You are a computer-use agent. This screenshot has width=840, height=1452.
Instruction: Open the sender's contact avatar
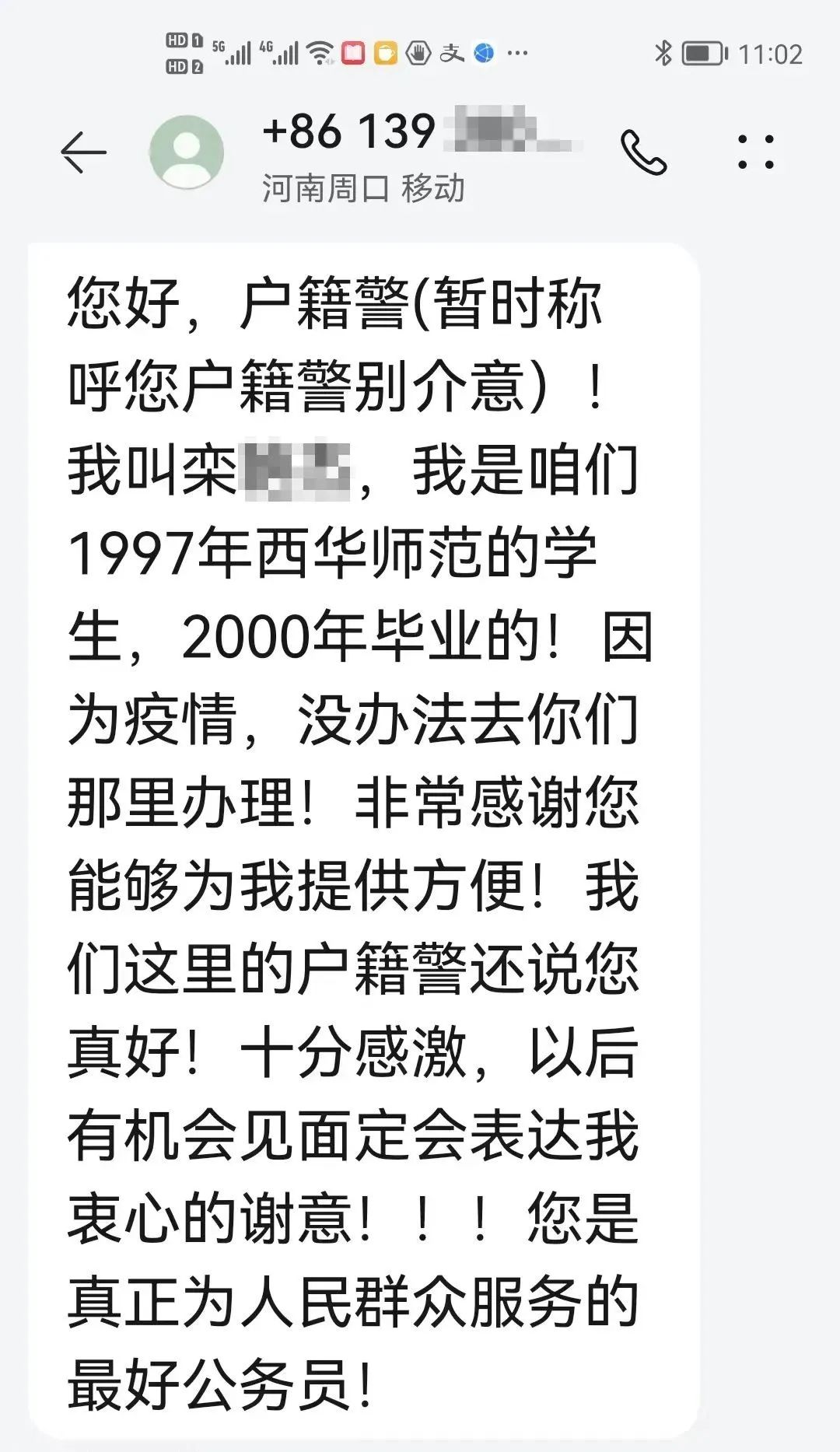[187, 152]
